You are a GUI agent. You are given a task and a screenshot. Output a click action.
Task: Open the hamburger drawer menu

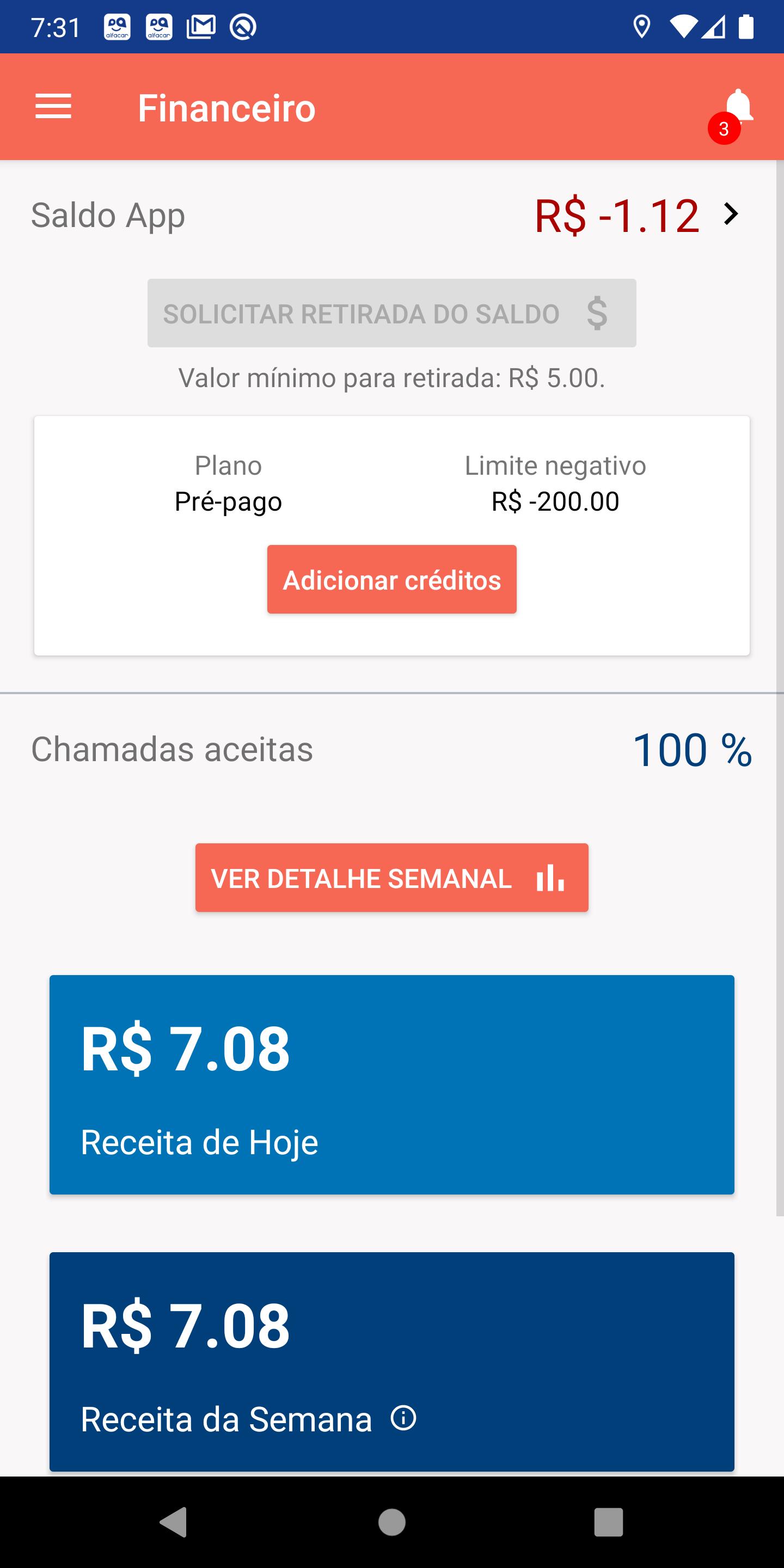tap(53, 107)
